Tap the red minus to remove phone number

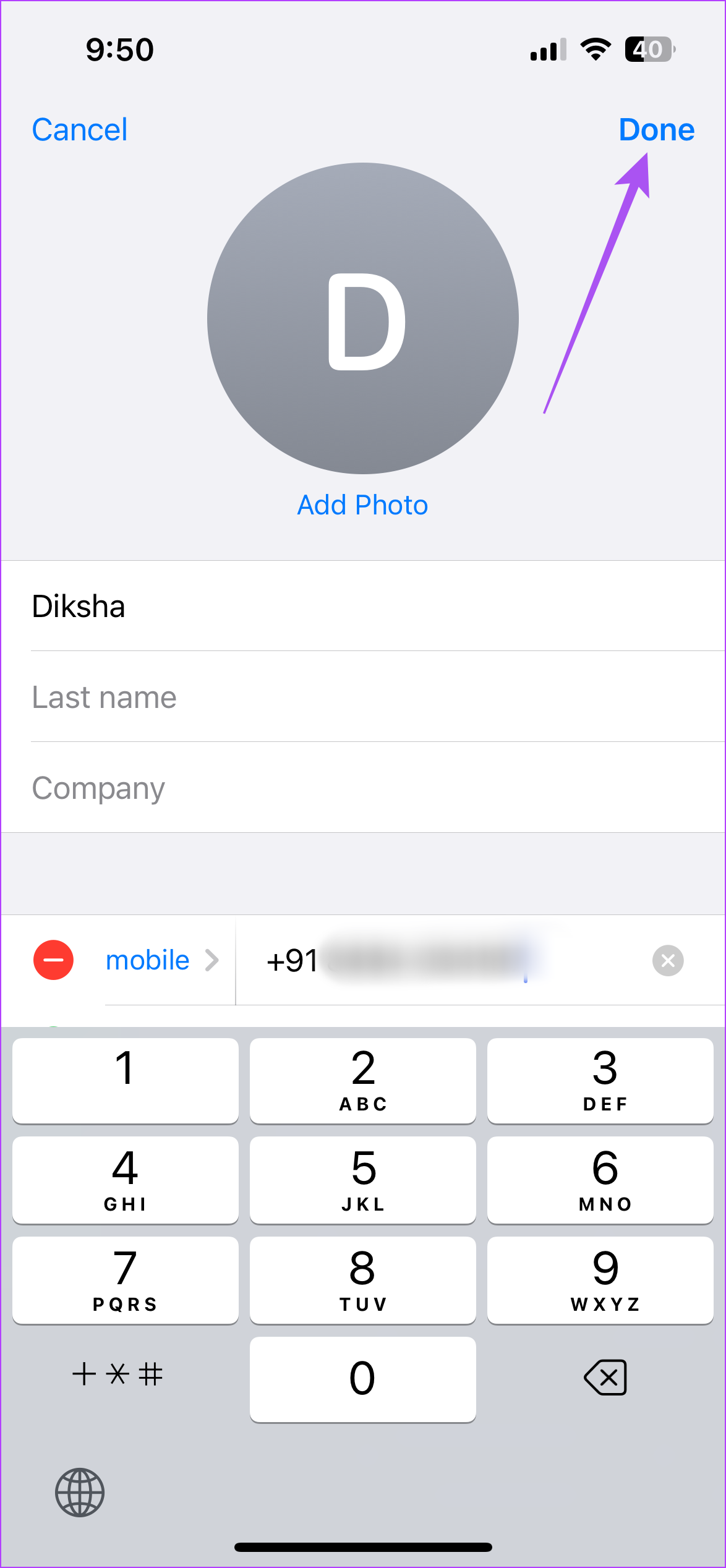[53, 960]
